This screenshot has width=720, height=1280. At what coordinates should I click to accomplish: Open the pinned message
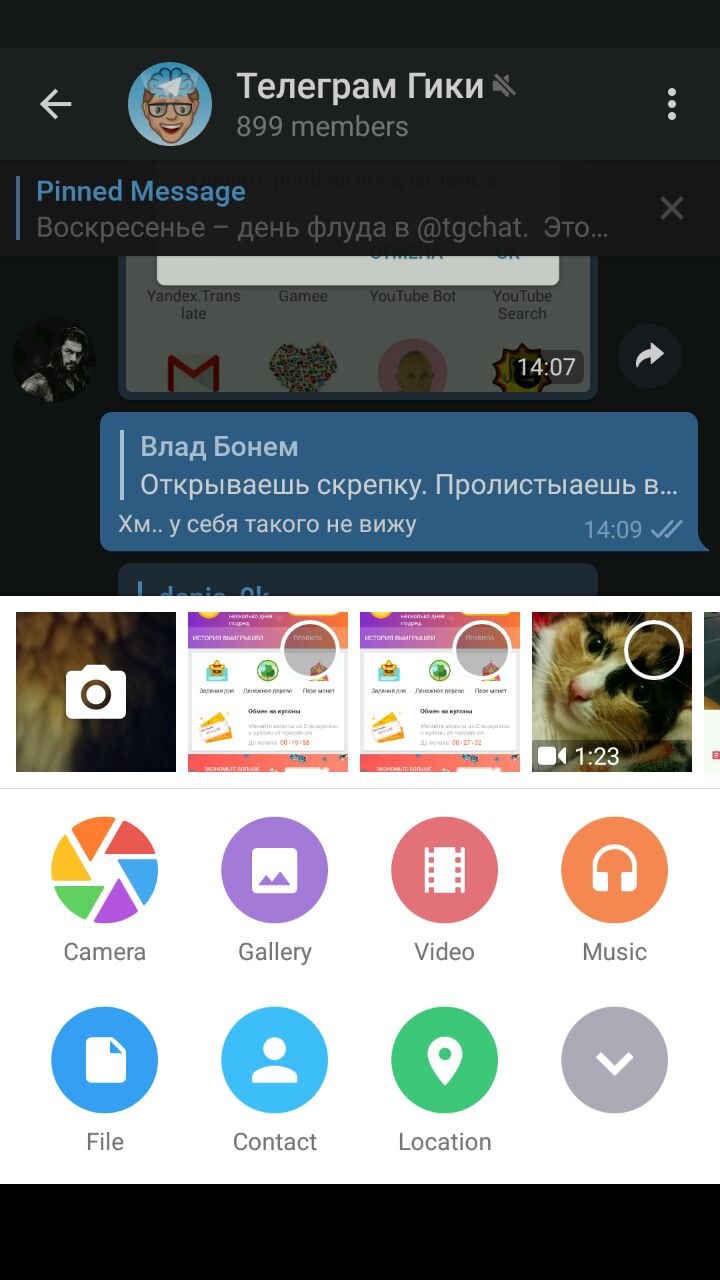[320, 209]
